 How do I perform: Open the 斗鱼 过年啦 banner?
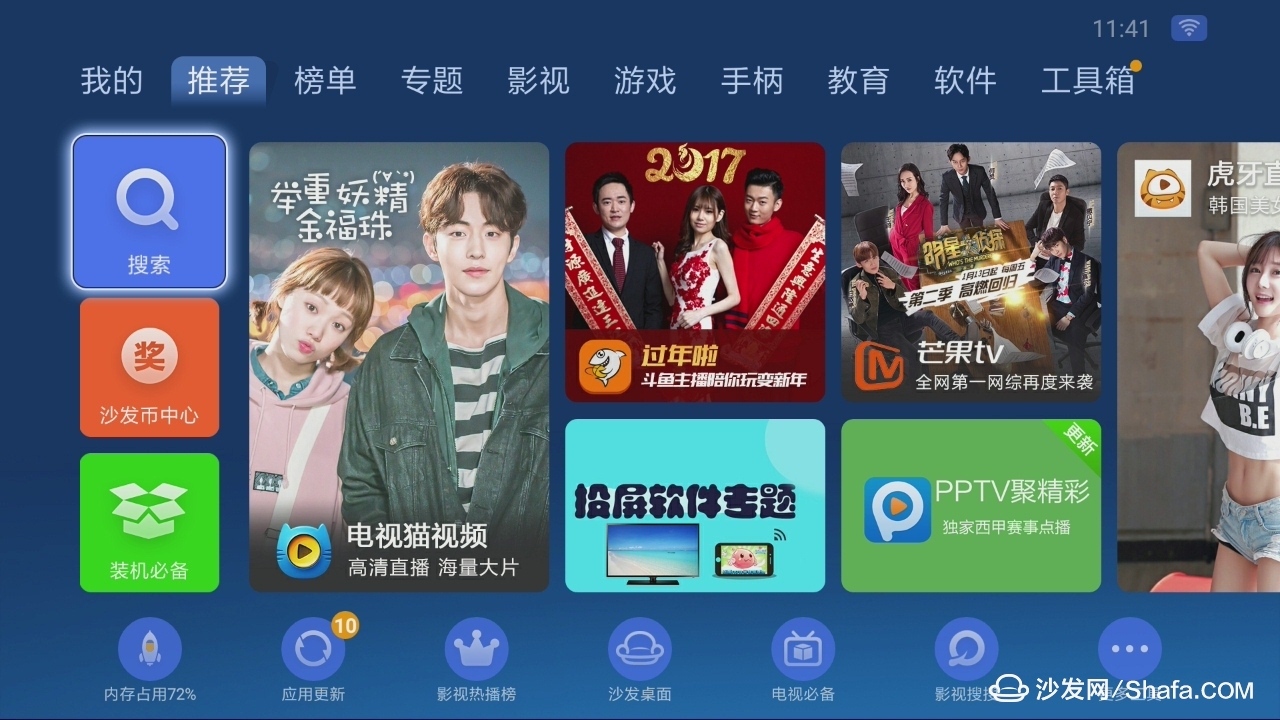click(695, 272)
